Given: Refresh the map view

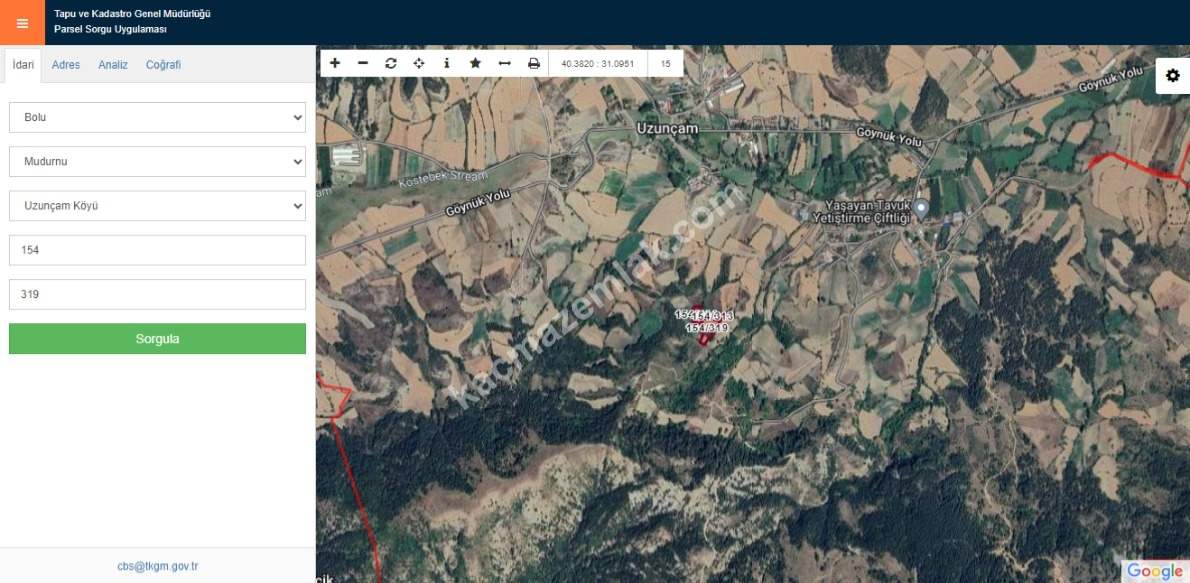Looking at the screenshot, I should [390, 63].
